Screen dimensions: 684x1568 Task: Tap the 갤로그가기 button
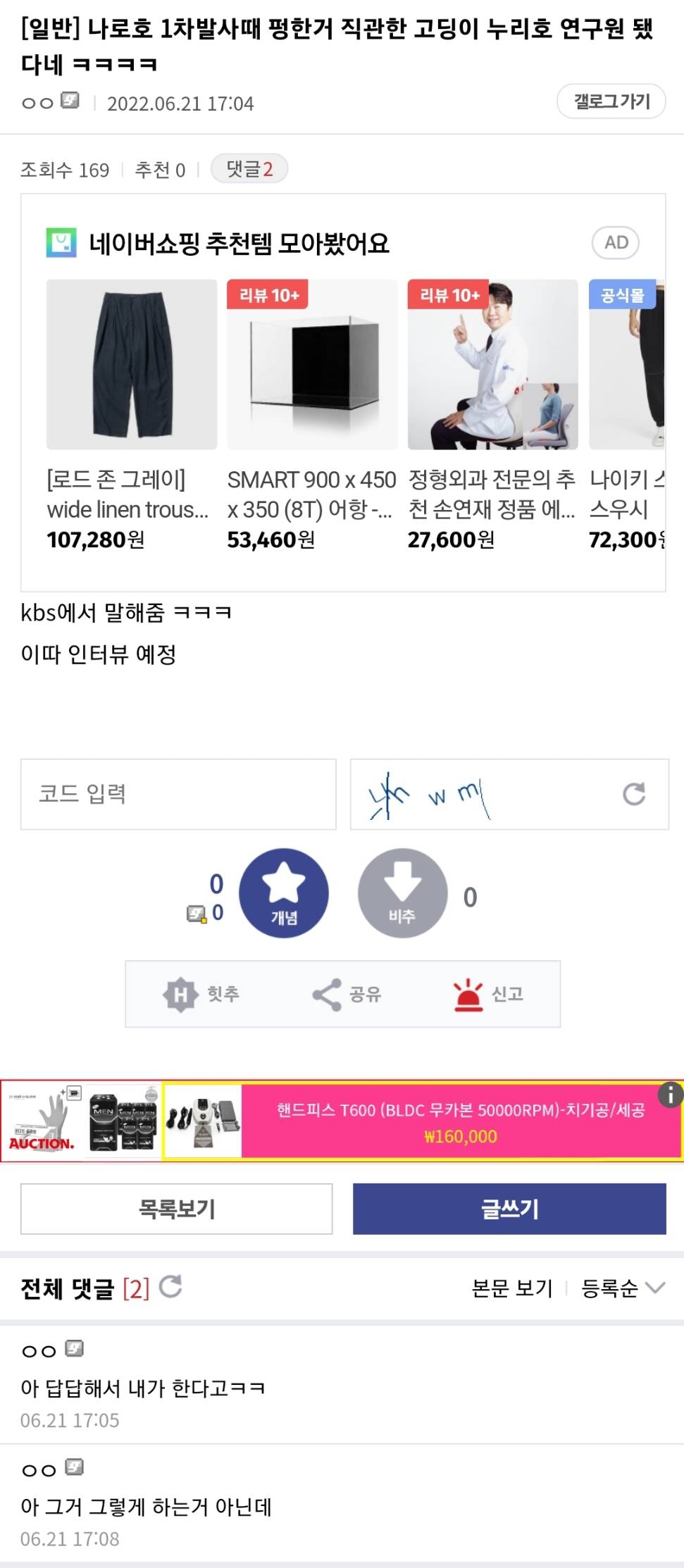(x=611, y=101)
